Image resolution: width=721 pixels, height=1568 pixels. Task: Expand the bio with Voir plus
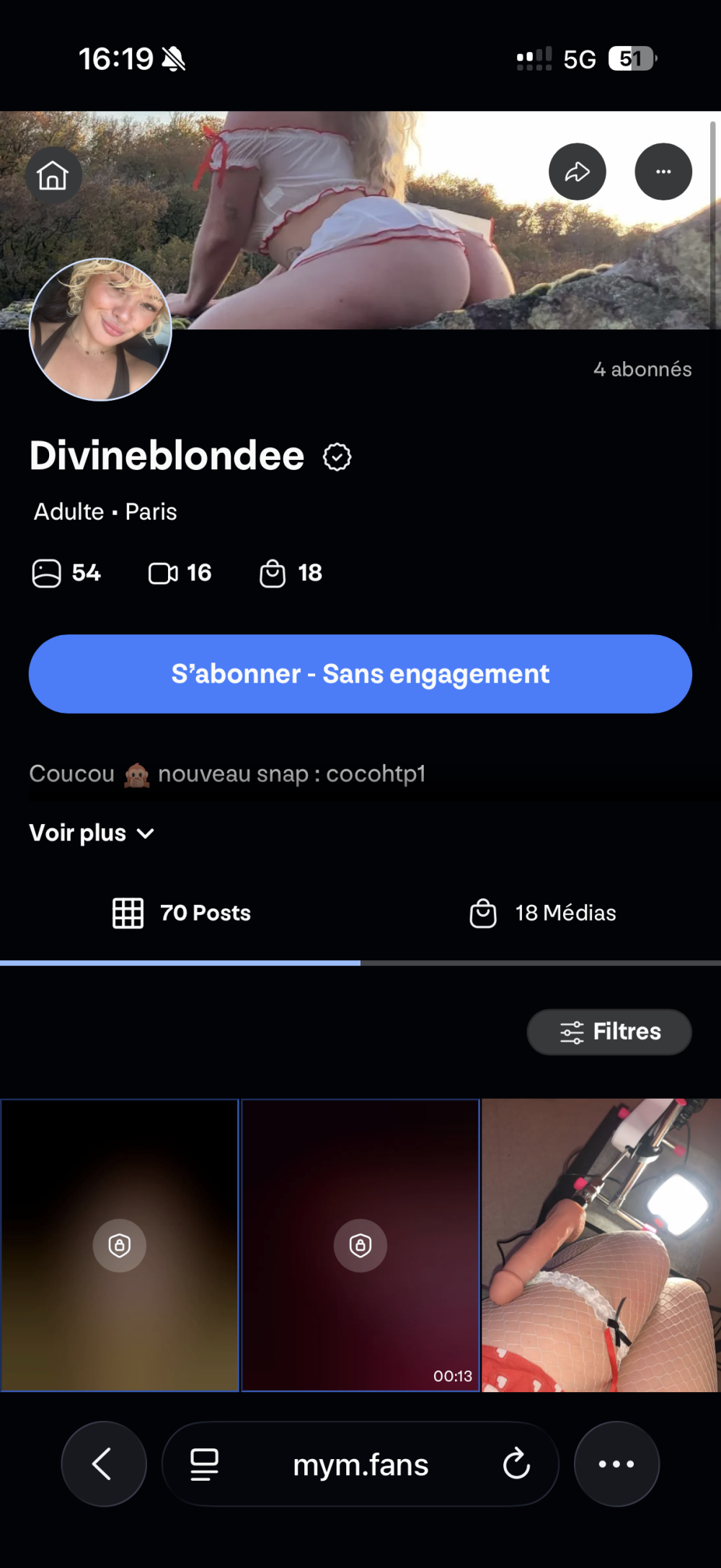92,833
